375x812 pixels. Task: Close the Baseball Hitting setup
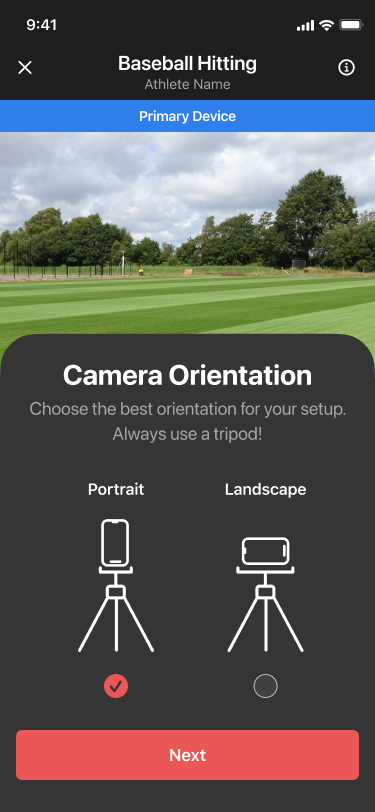(25, 67)
